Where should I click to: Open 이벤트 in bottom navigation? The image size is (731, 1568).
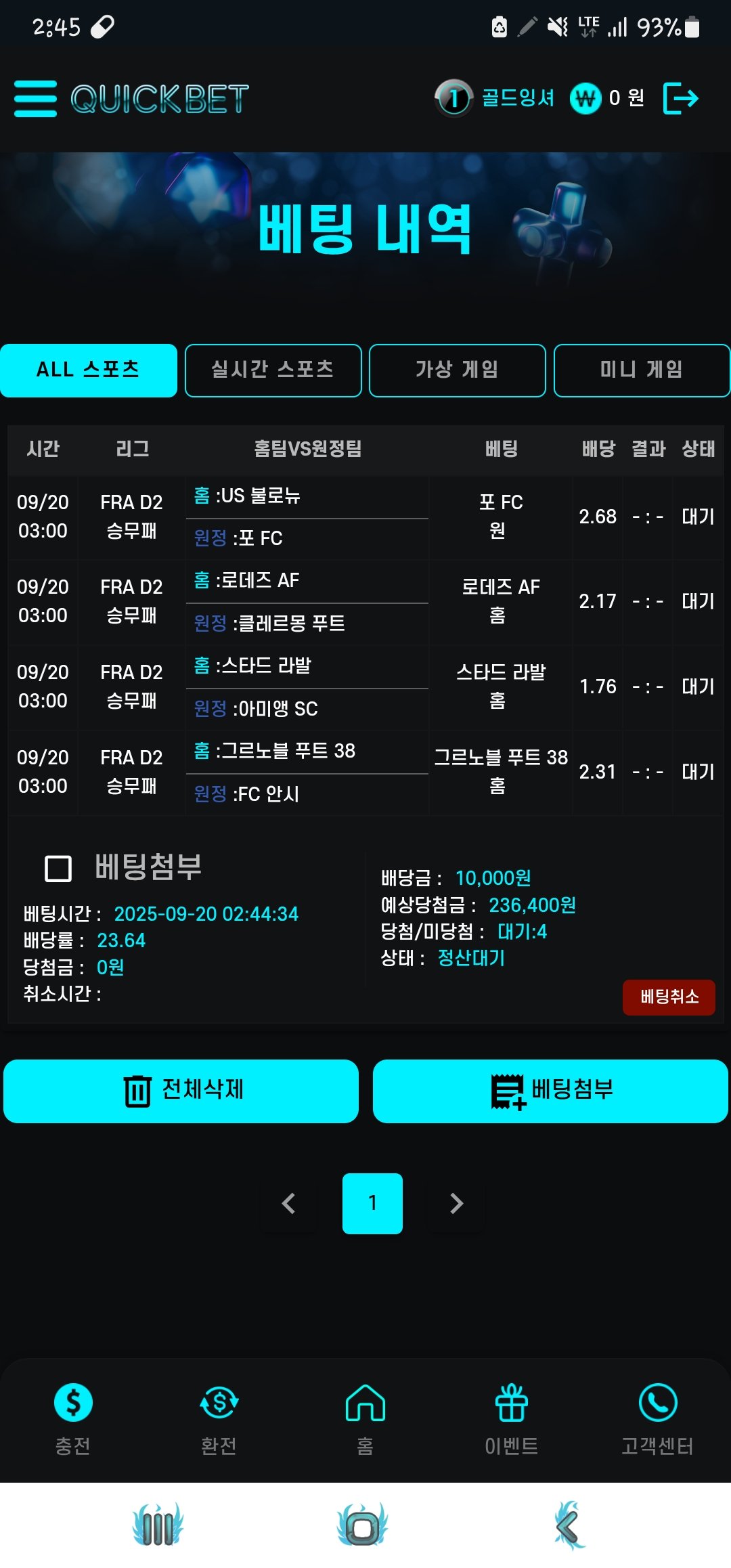pos(512,1418)
